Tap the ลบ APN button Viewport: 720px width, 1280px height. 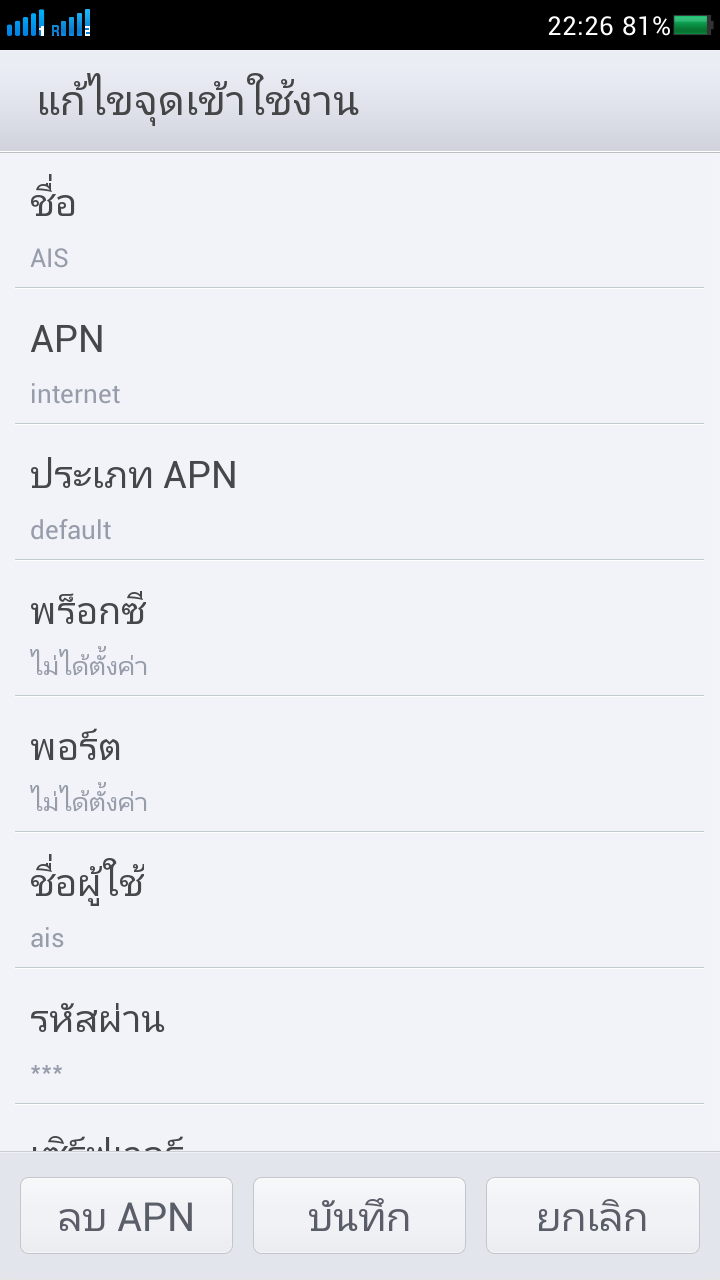tap(126, 1216)
